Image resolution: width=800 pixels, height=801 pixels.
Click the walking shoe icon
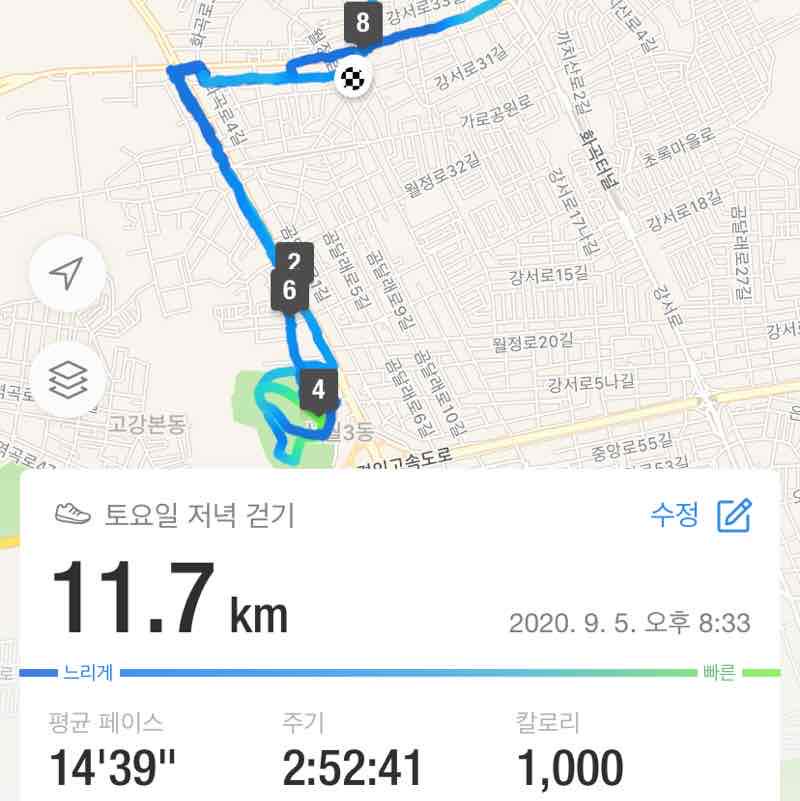tap(70, 512)
